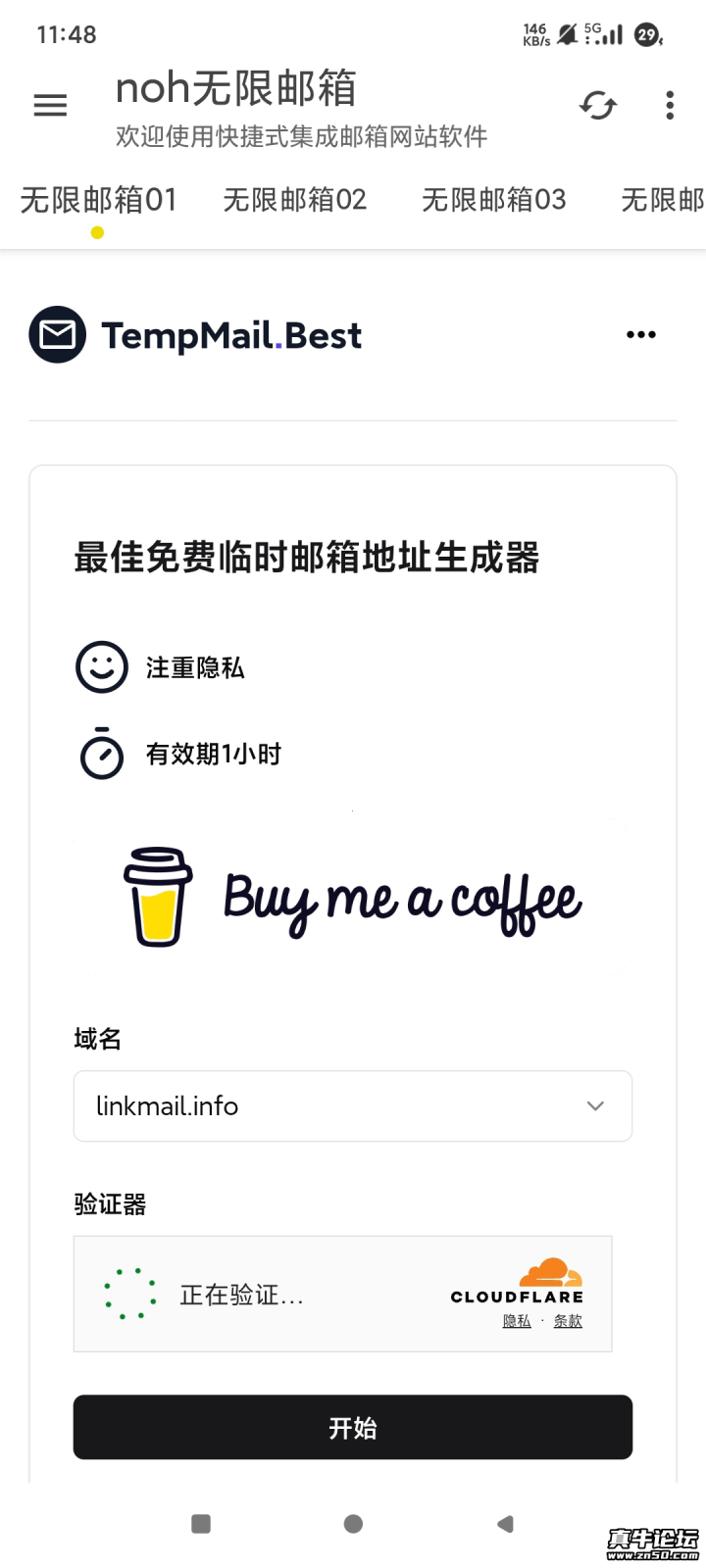Screen dimensions: 706x1568
Task: Open the Buy me a coffee banner
Action: point(353,897)
